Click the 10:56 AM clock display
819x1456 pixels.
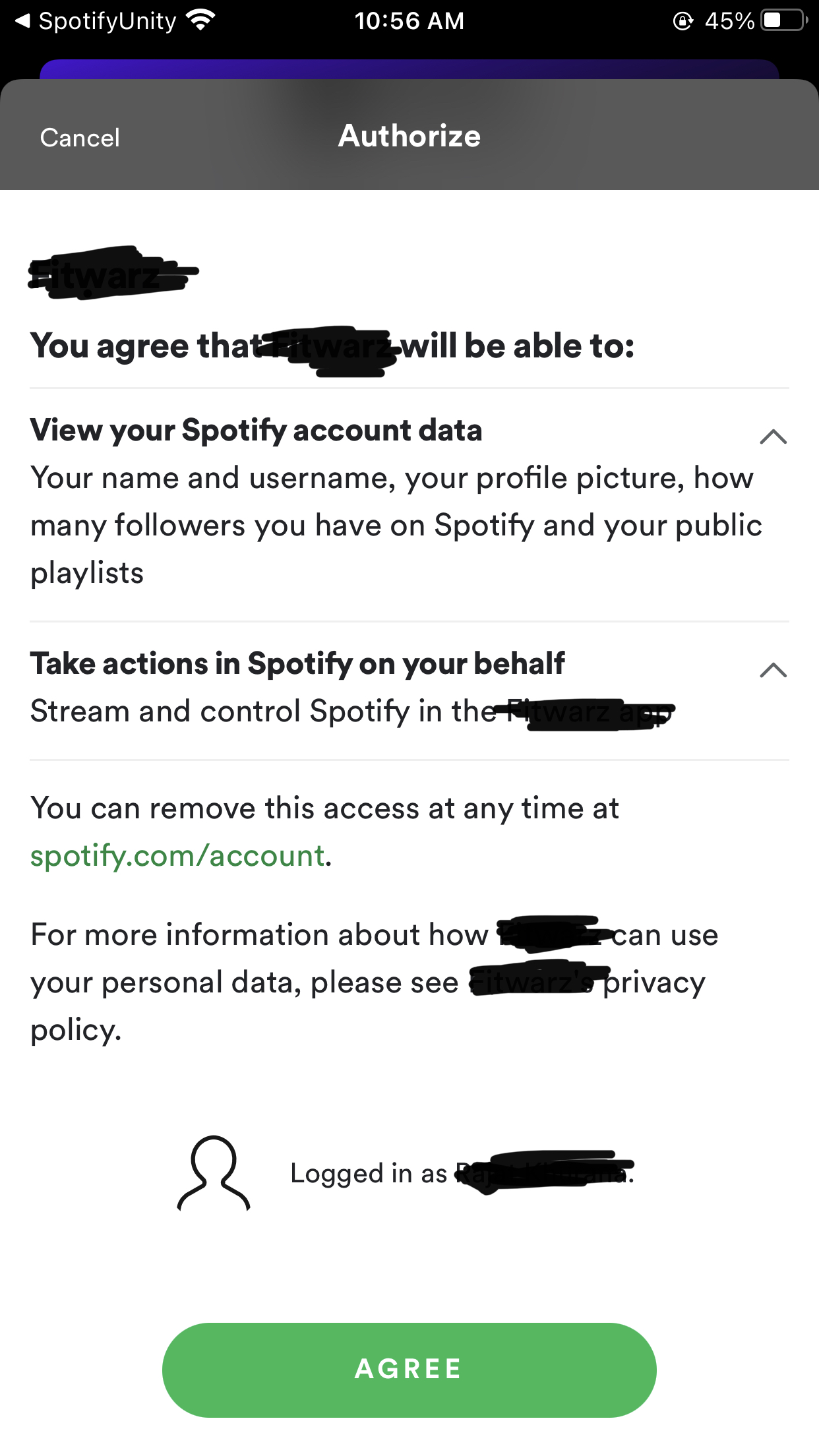[409, 20]
